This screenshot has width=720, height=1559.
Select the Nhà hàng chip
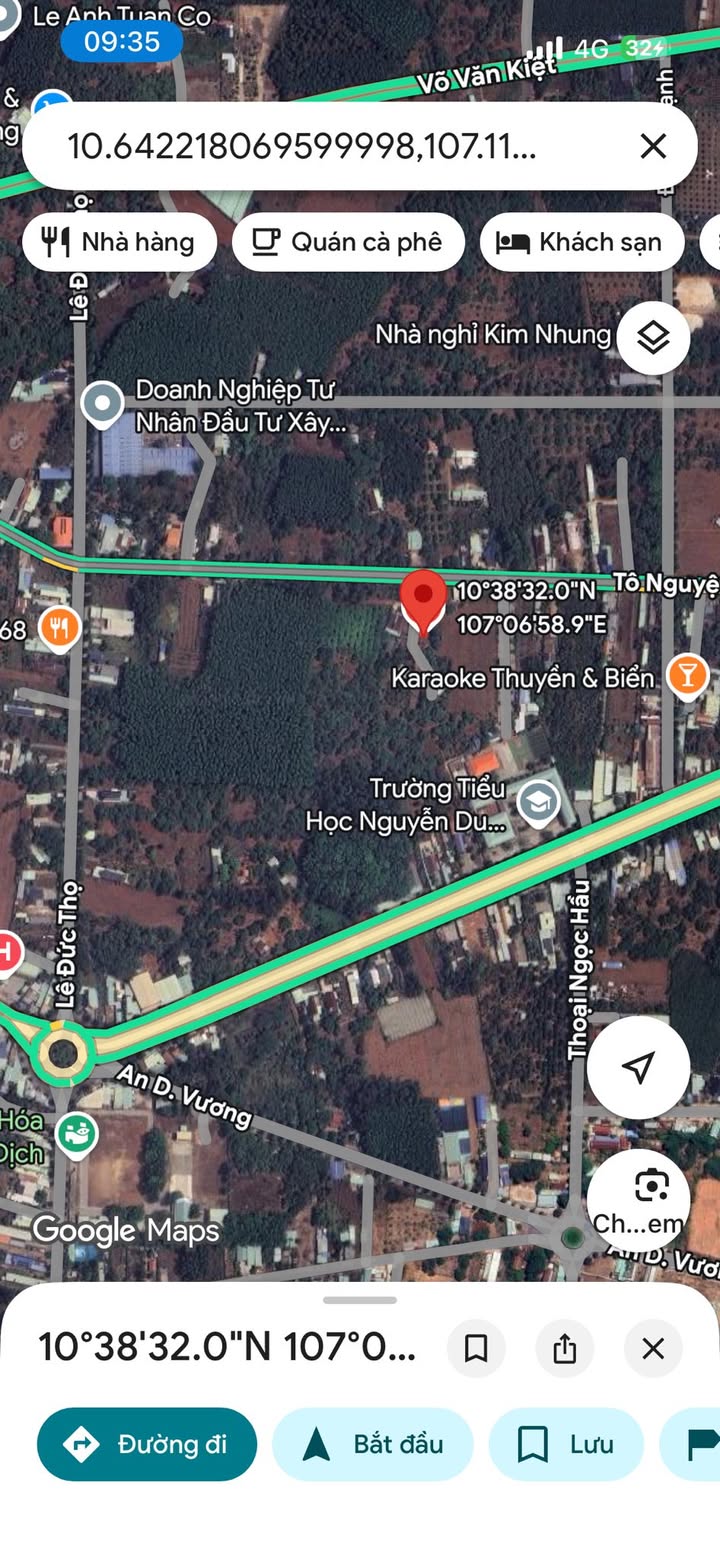(119, 242)
